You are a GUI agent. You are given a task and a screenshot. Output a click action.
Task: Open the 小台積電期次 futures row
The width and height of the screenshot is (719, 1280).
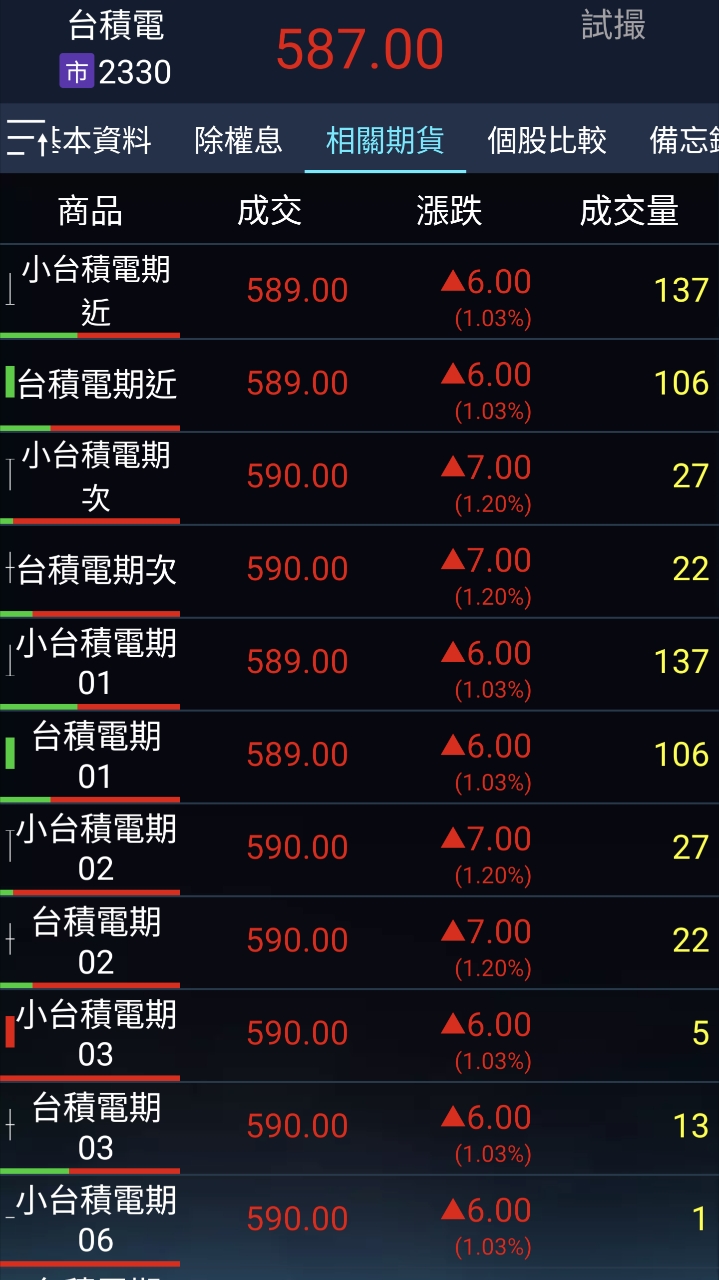(359, 478)
